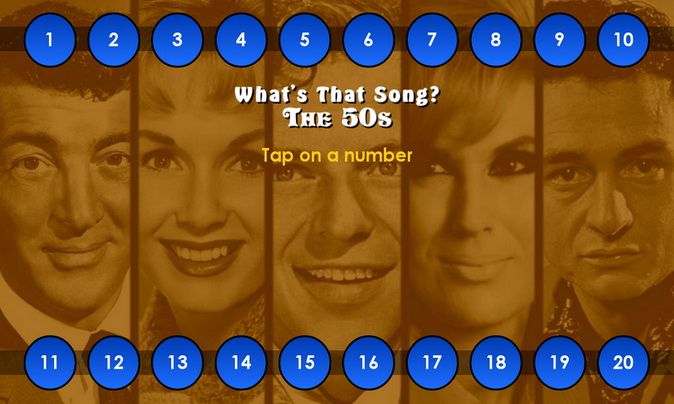
Task: Open song number 14
Action: pyautogui.click(x=241, y=362)
